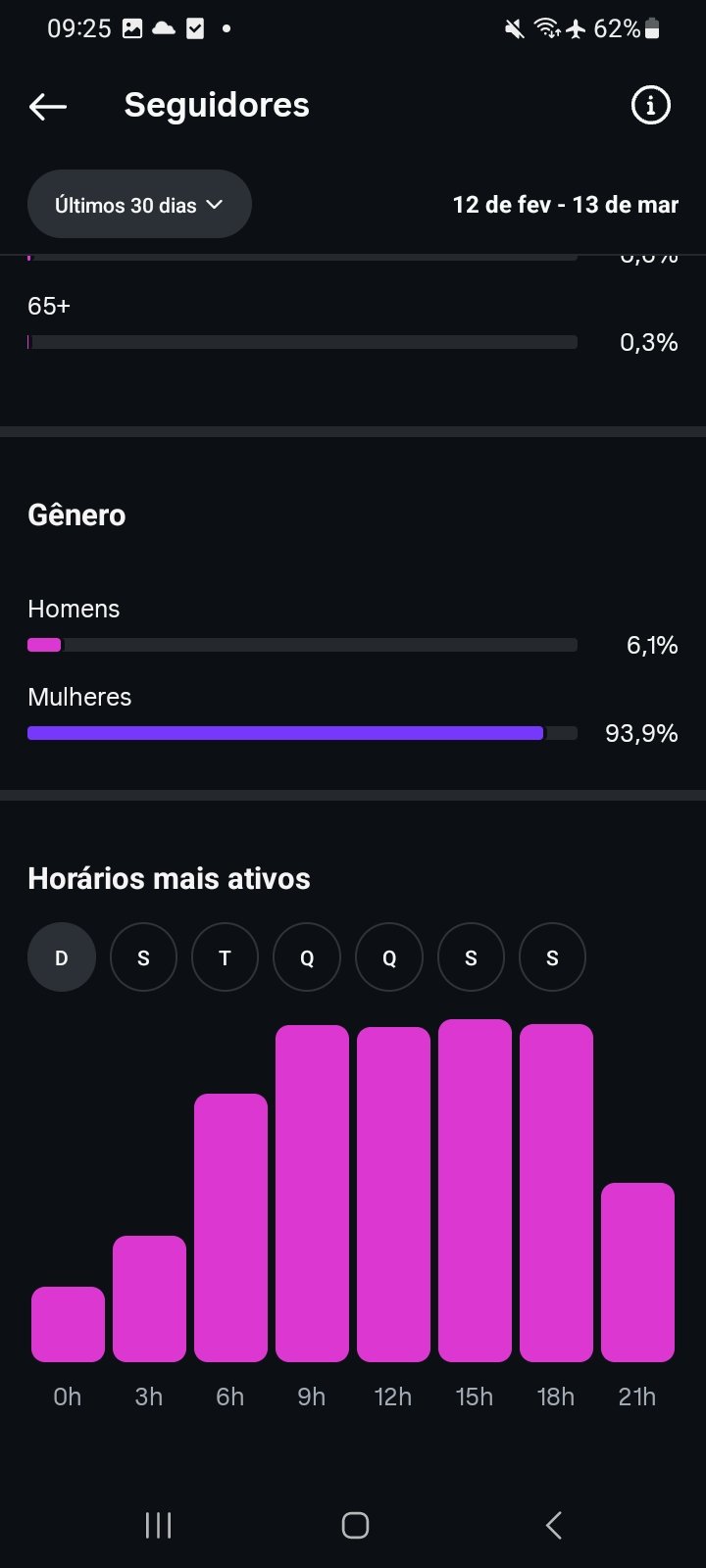Open recent apps from the navigation bar
706x1568 pixels.
[x=158, y=1525]
